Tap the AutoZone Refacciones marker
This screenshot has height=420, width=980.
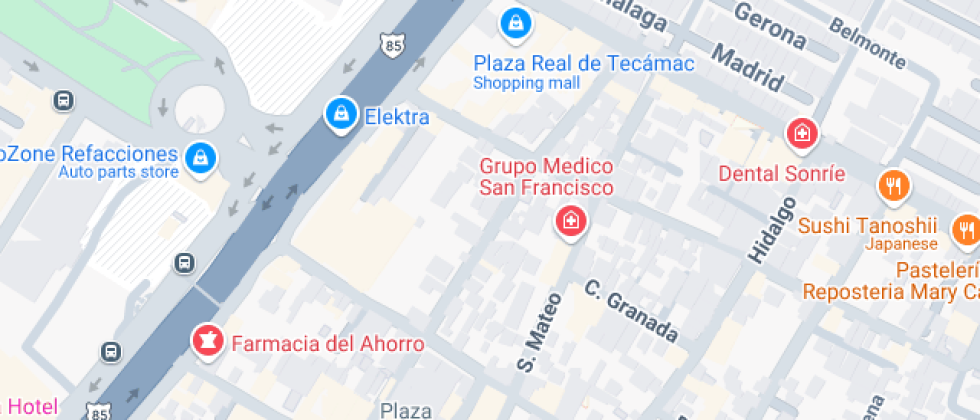pyautogui.click(x=201, y=157)
